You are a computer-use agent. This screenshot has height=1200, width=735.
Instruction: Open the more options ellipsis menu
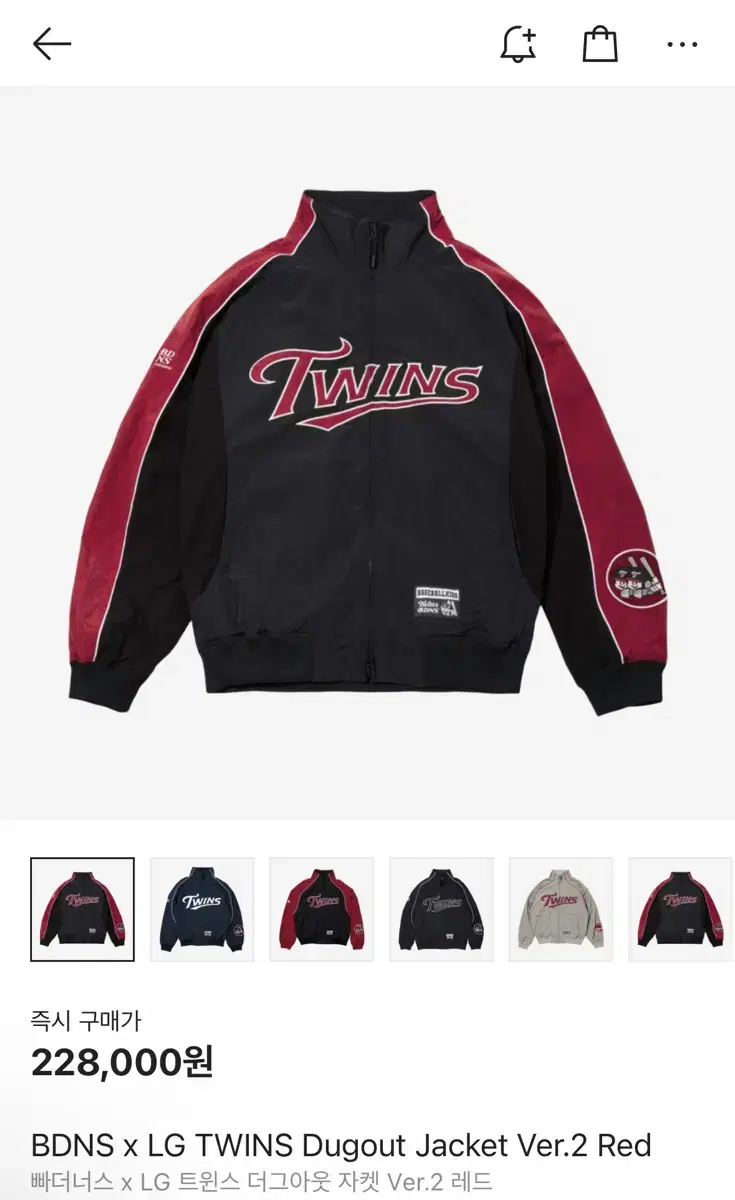683,43
